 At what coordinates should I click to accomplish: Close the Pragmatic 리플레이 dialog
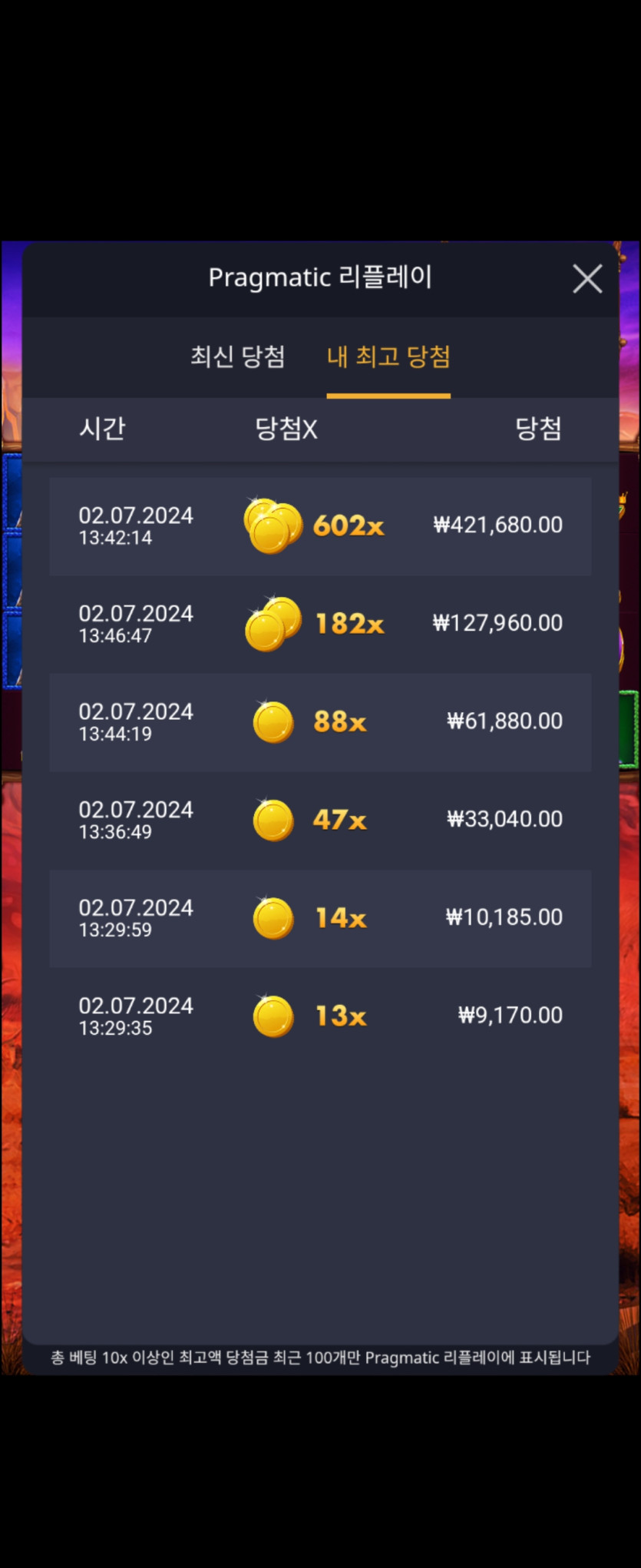(x=587, y=279)
